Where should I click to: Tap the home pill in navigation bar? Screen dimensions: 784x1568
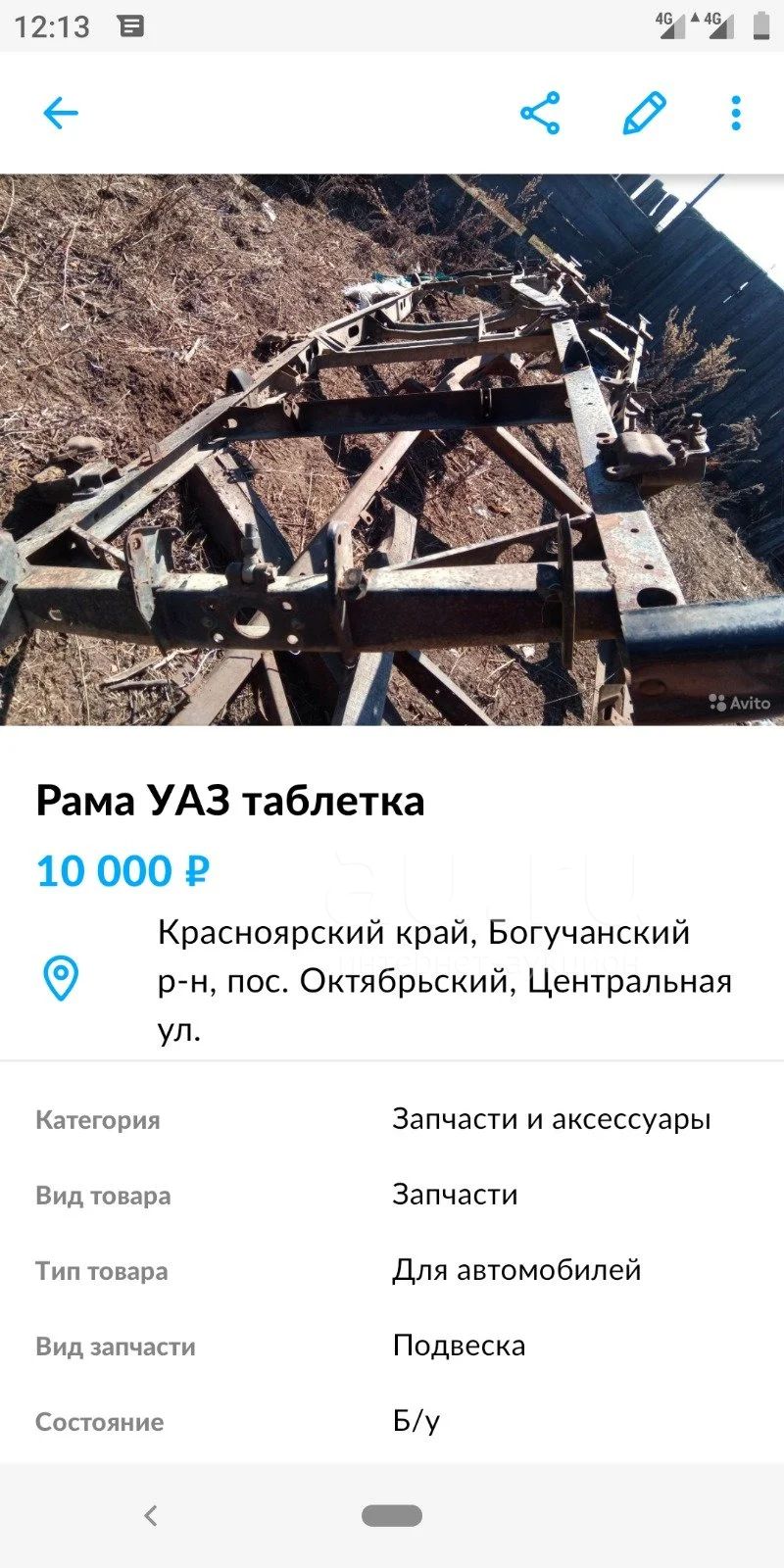[392, 1515]
